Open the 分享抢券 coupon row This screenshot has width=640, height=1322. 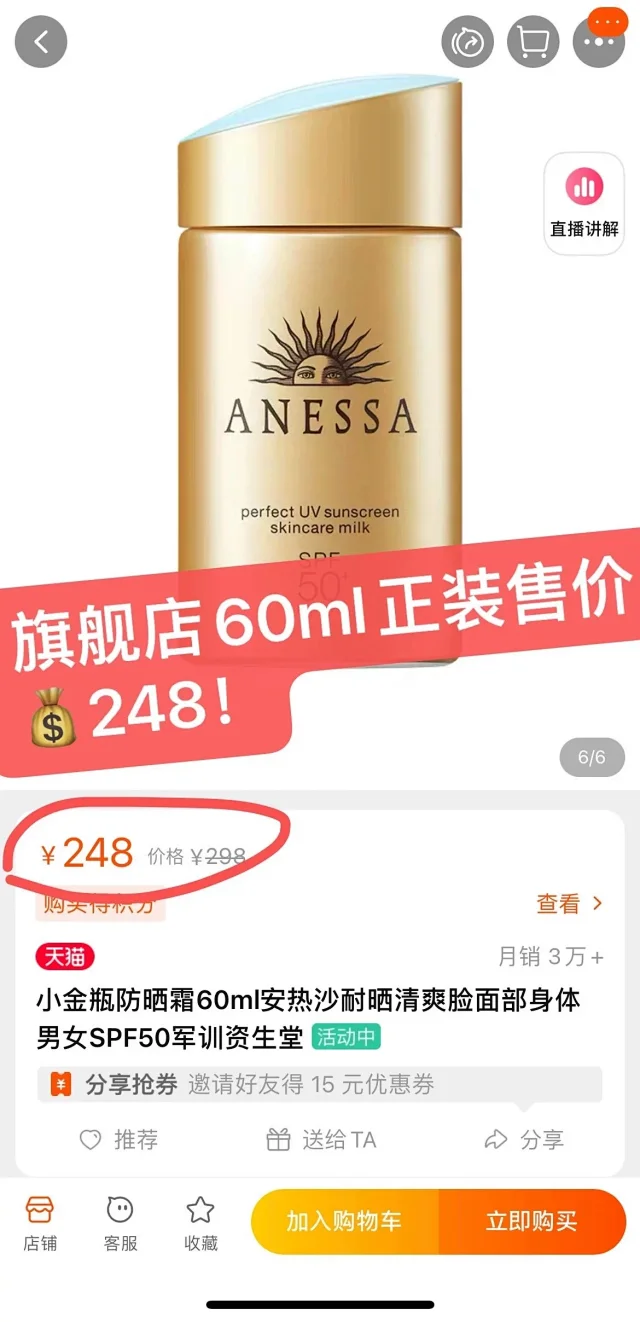click(x=319, y=1084)
